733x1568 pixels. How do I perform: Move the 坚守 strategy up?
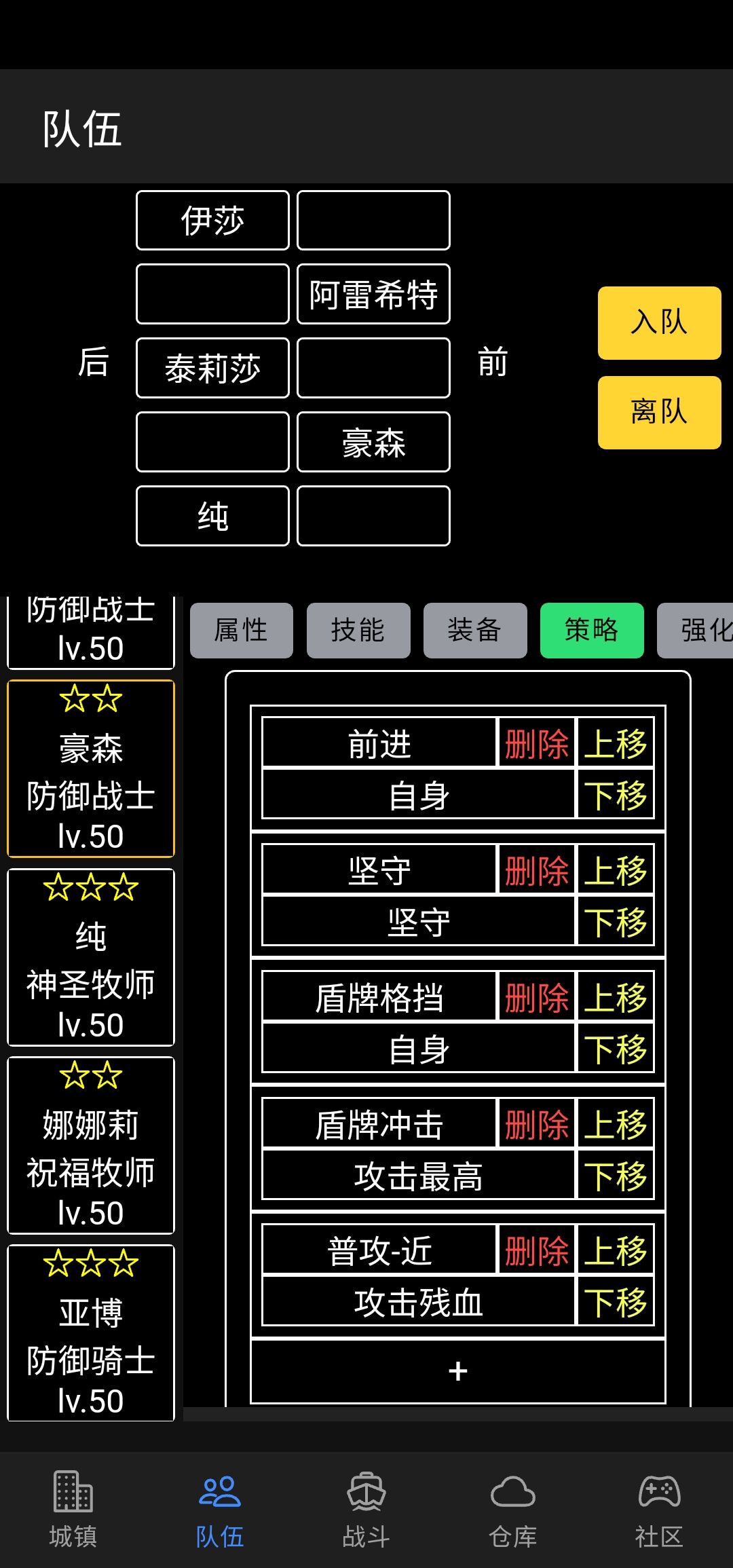pos(615,870)
